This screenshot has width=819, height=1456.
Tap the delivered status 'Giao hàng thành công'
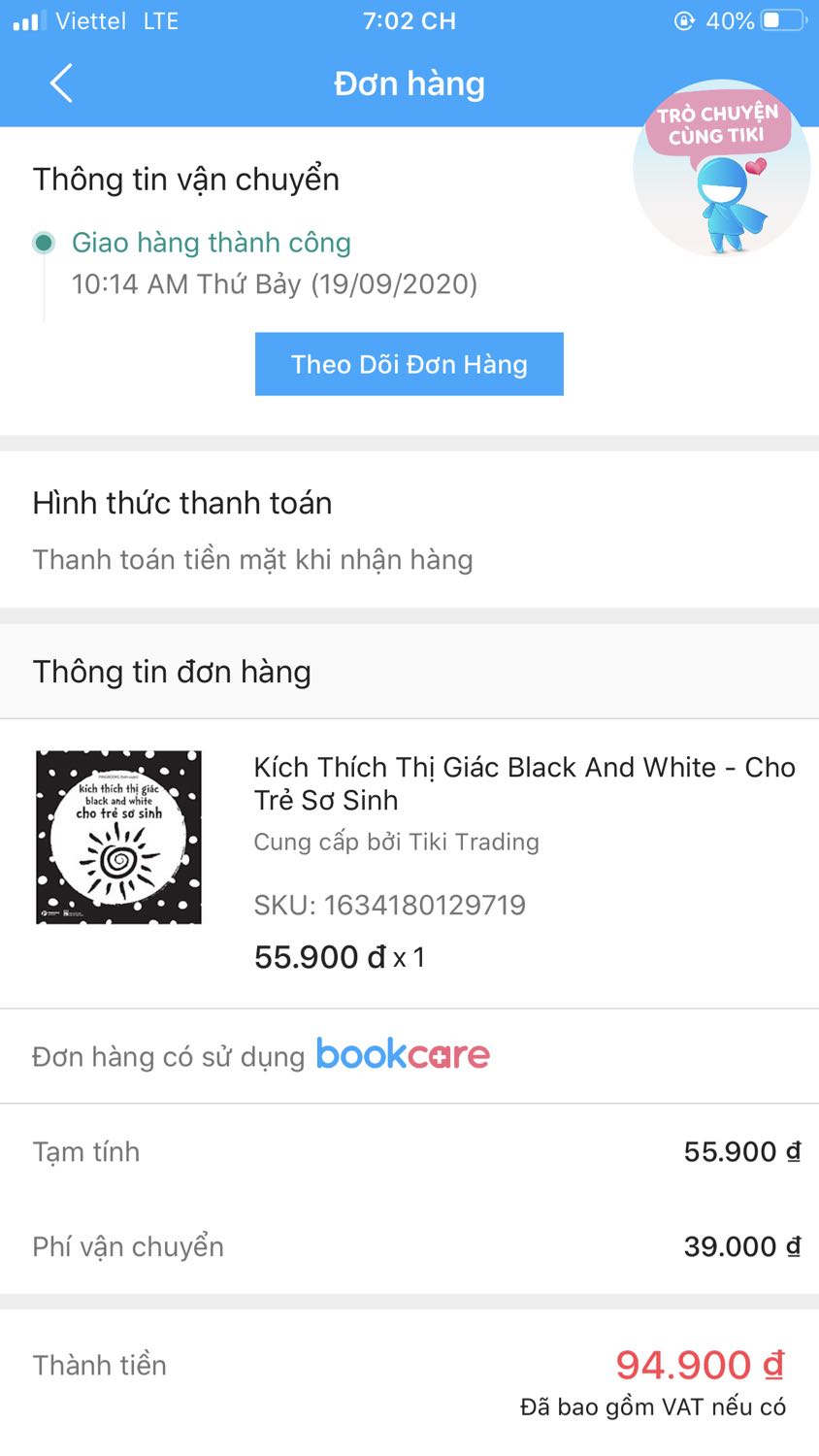(x=212, y=243)
